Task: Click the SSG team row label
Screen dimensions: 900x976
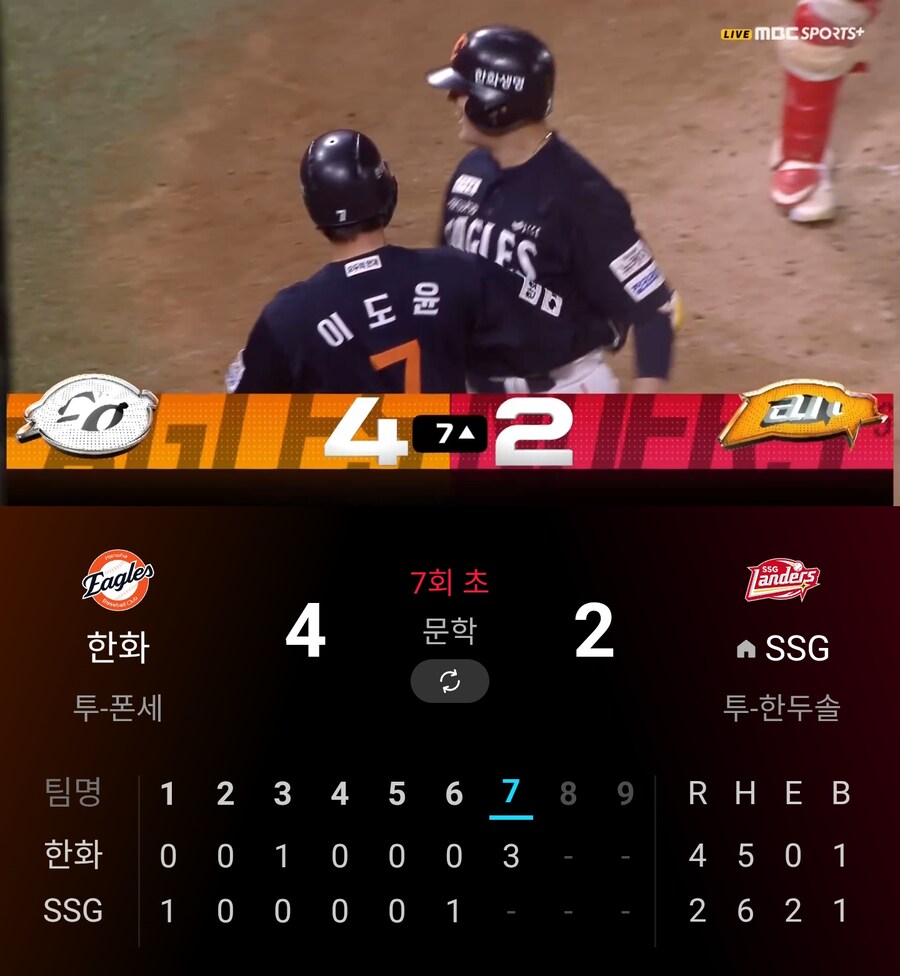Action: [x=75, y=911]
